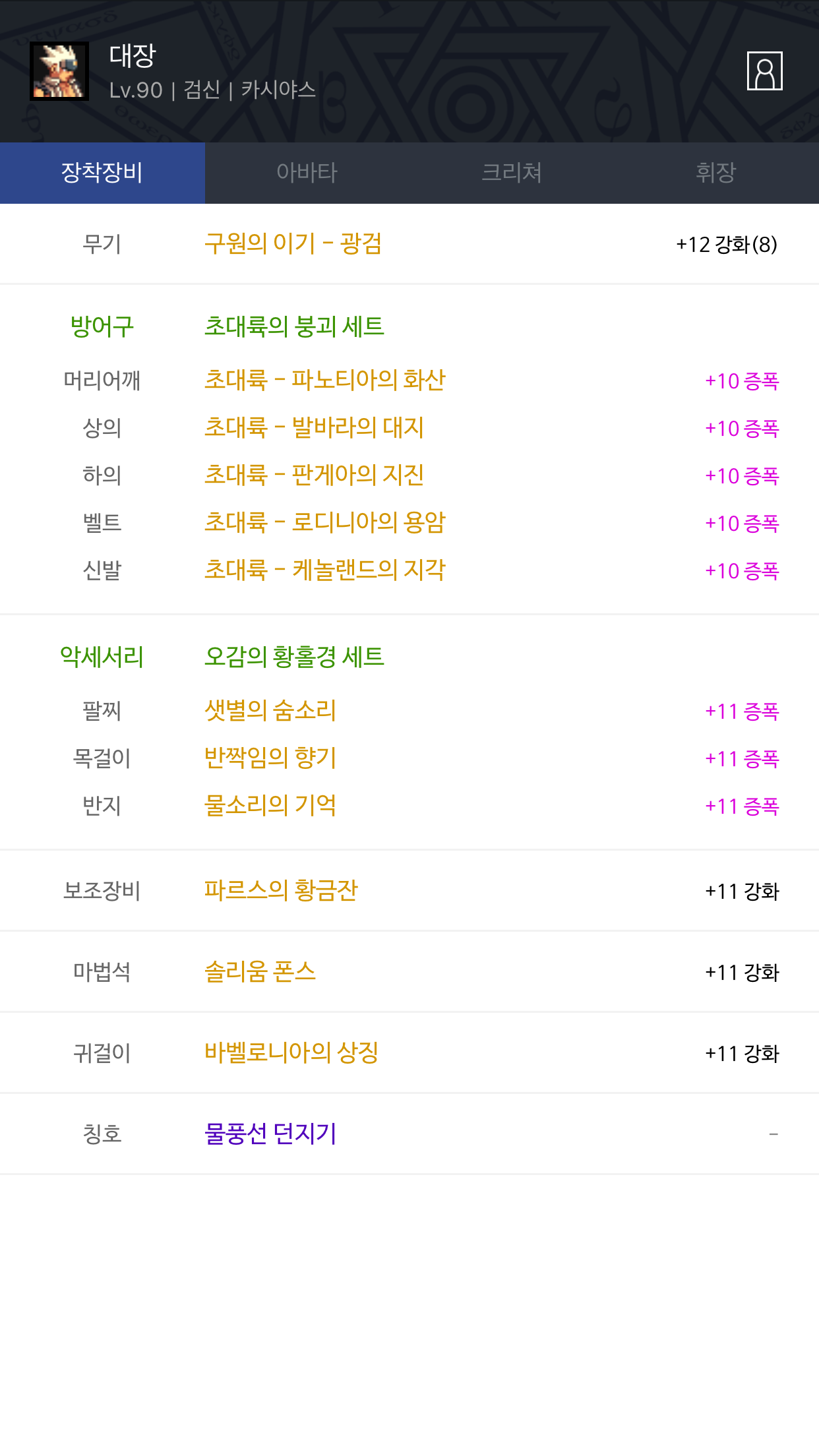Screen dimensions: 819x1456
Task: View armor set 초대륙의 붕괴 세트
Action: (x=294, y=326)
